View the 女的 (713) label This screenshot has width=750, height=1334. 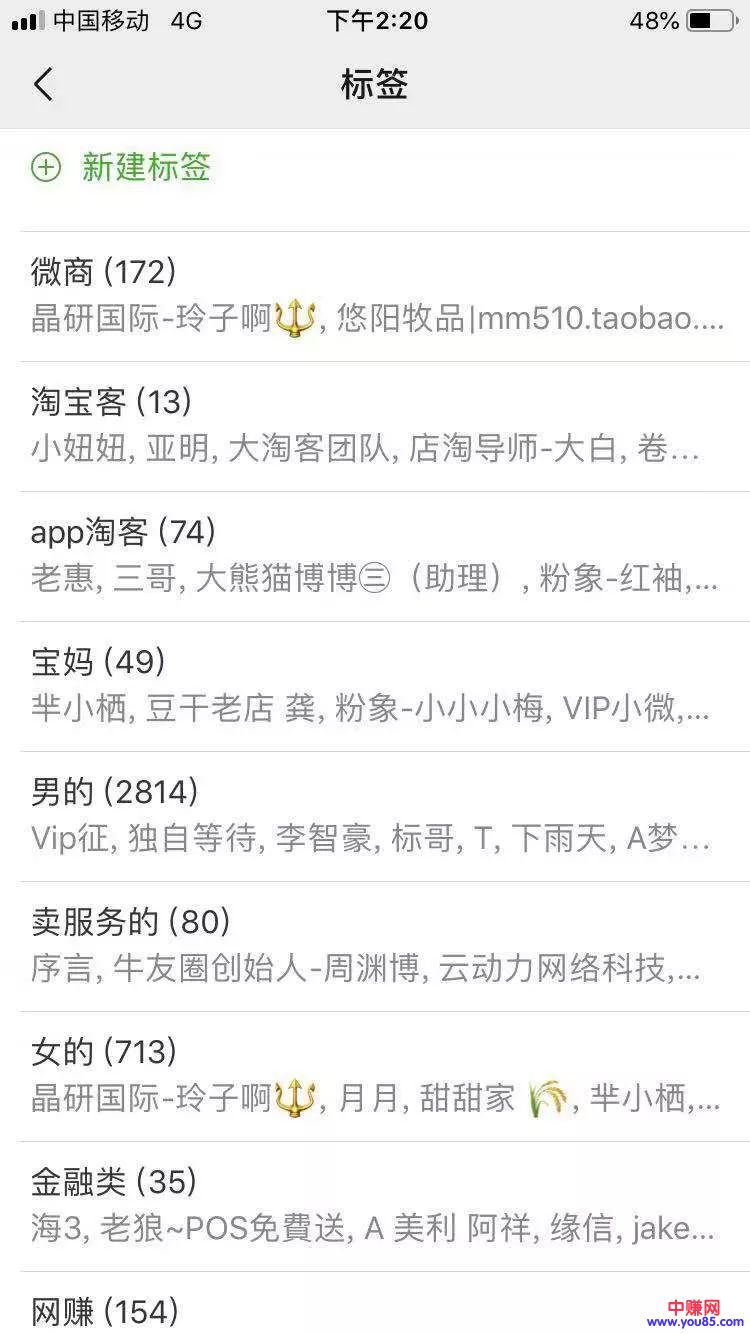[x=375, y=1076]
